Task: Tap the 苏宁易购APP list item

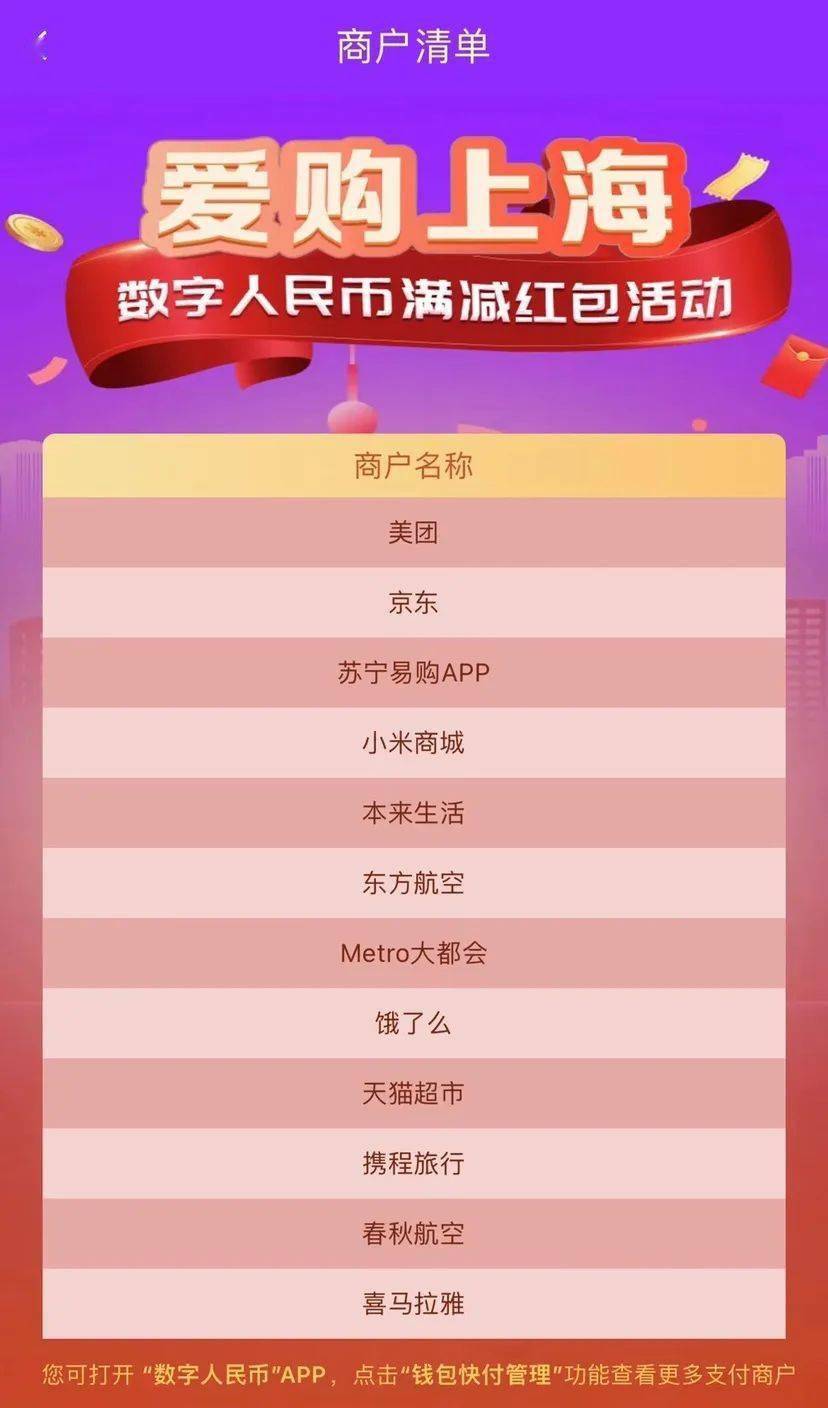Action: (414, 673)
